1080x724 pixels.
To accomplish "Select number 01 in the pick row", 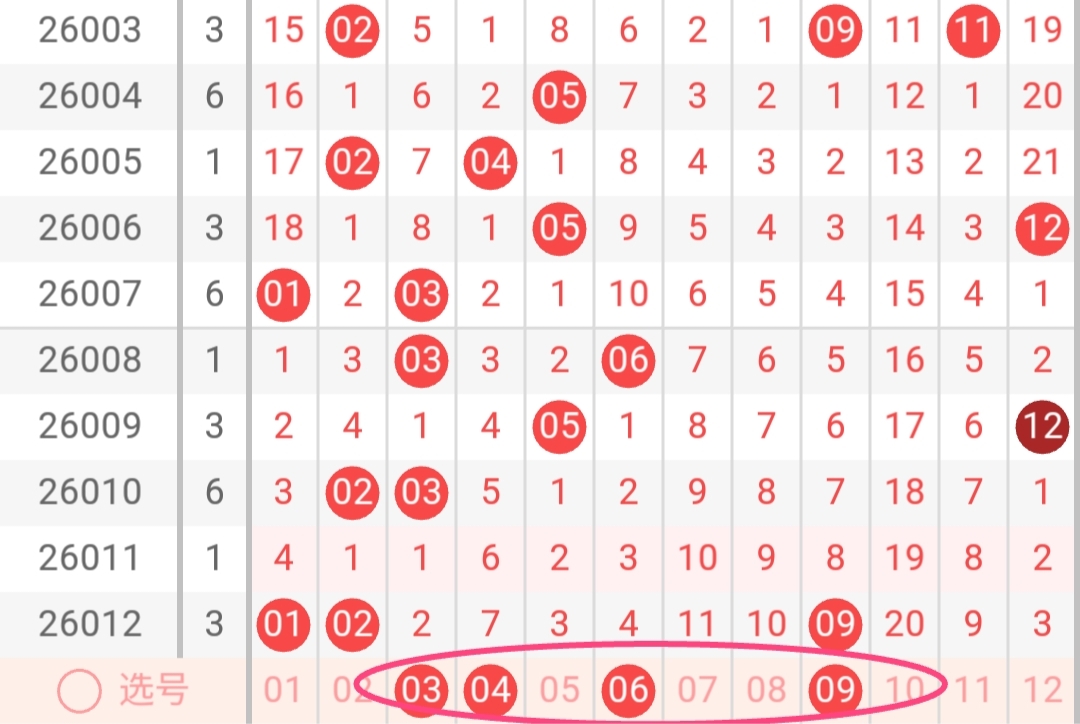I will coord(283,690).
